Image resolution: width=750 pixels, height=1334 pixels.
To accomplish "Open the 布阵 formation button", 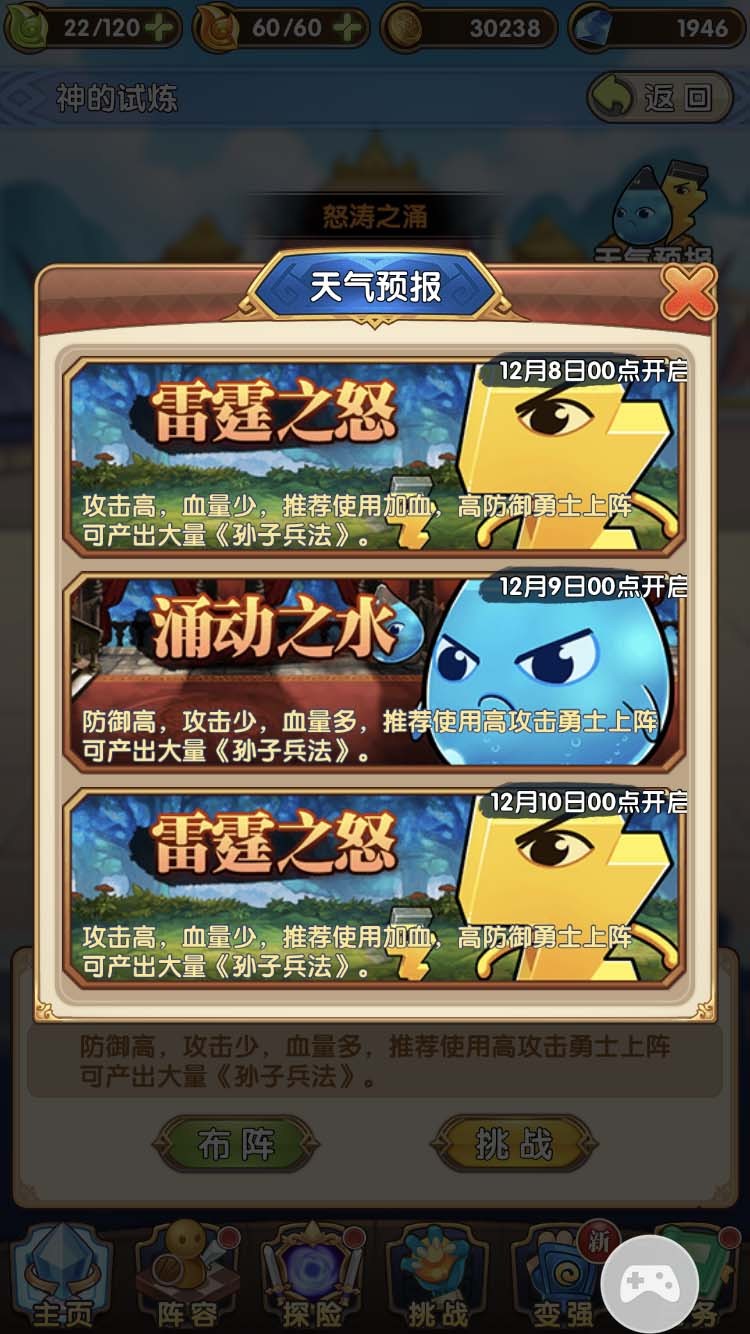I will pyautogui.click(x=236, y=1144).
